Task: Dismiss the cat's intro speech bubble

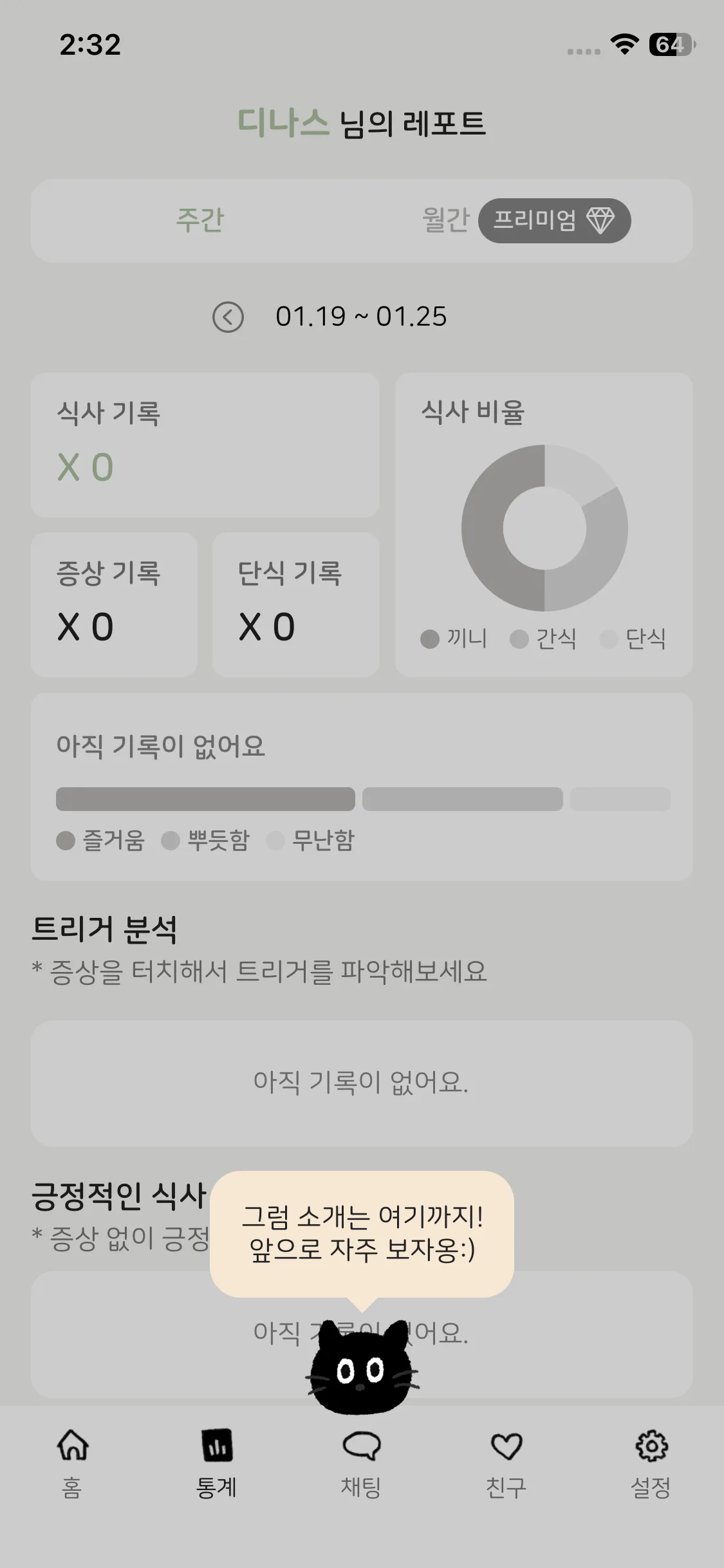Action: [362, 1233]
